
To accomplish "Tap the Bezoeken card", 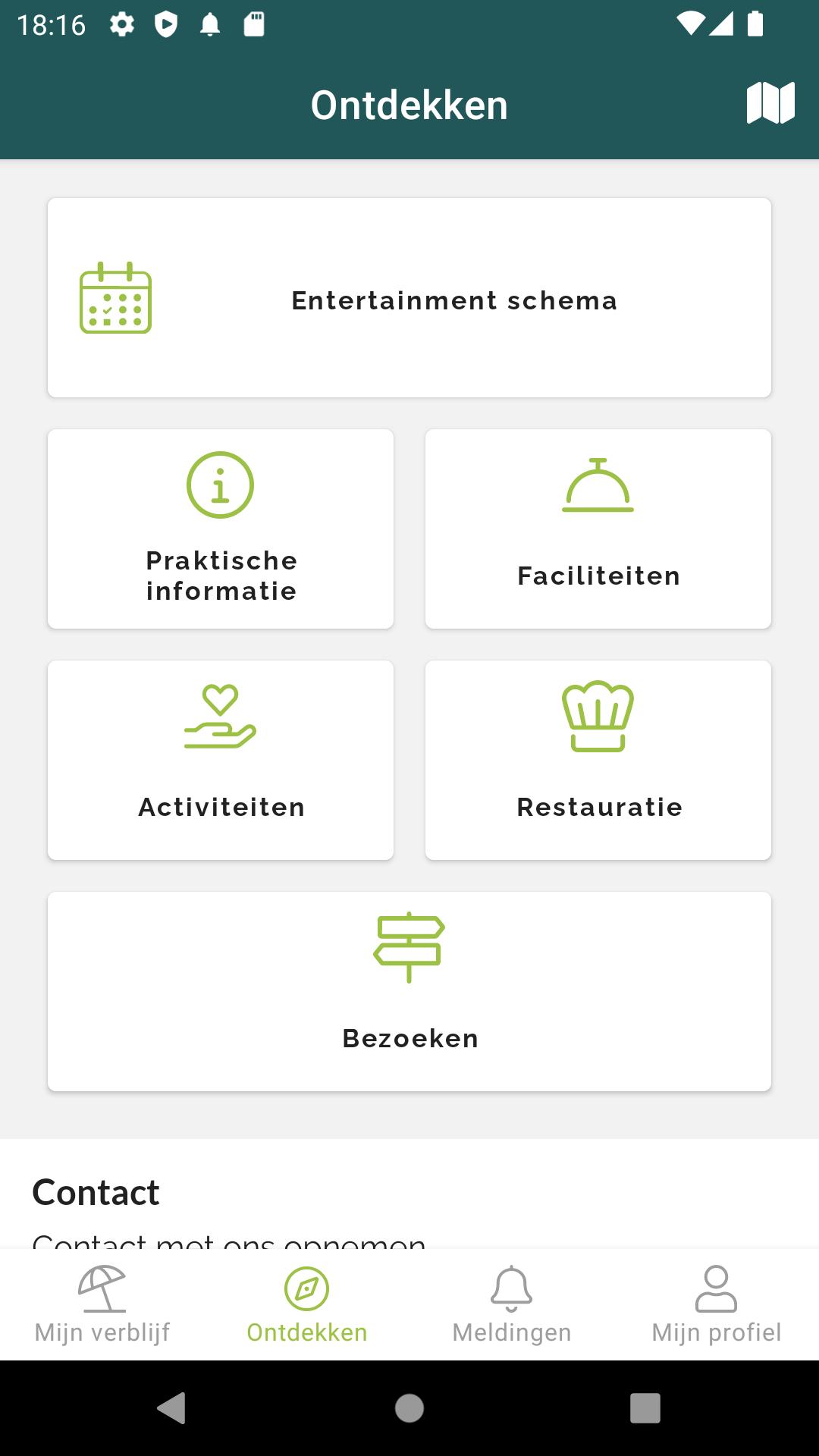I will (x=409, y=991).
